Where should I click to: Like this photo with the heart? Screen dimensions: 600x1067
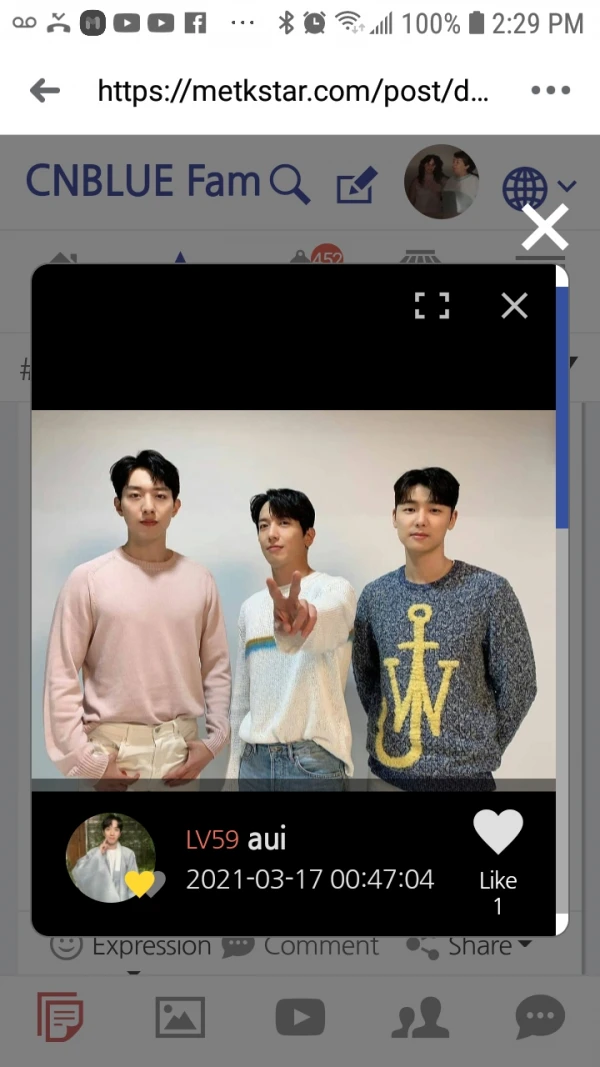[498, 832]
